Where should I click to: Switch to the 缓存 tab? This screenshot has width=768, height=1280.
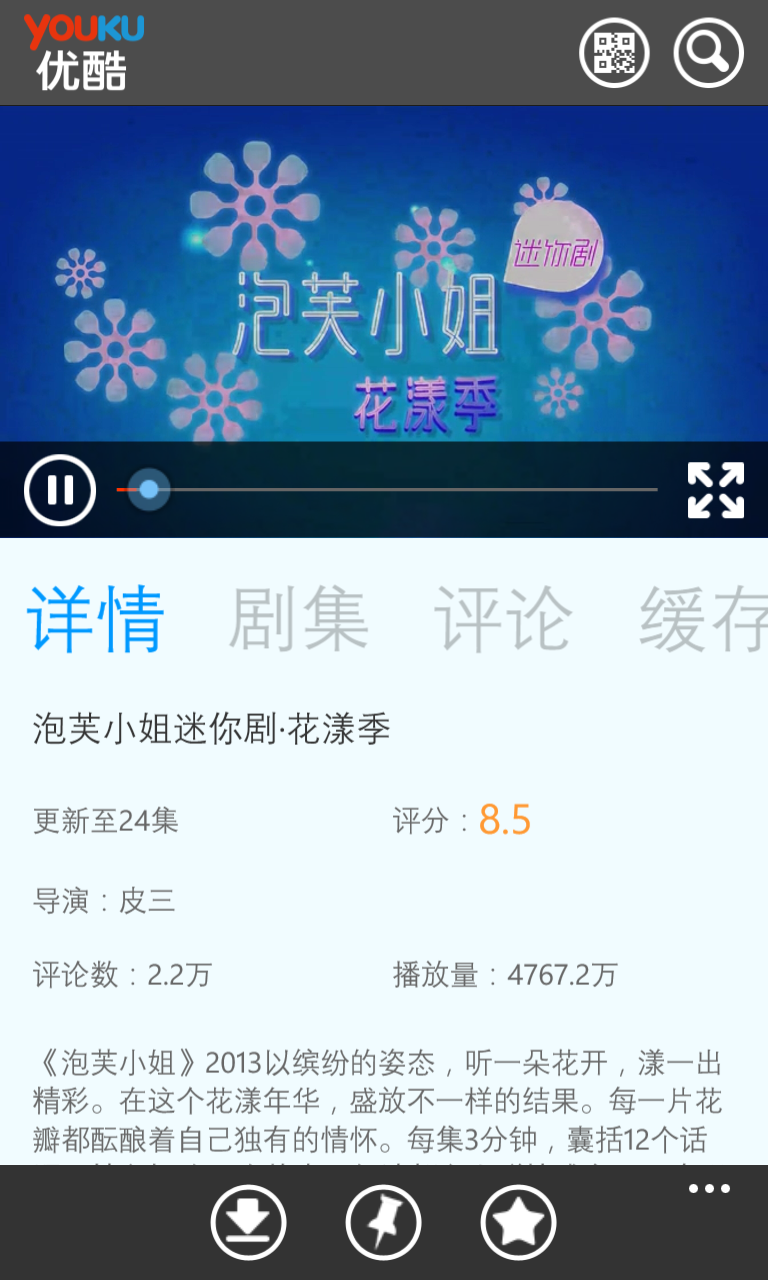[703, 619]
